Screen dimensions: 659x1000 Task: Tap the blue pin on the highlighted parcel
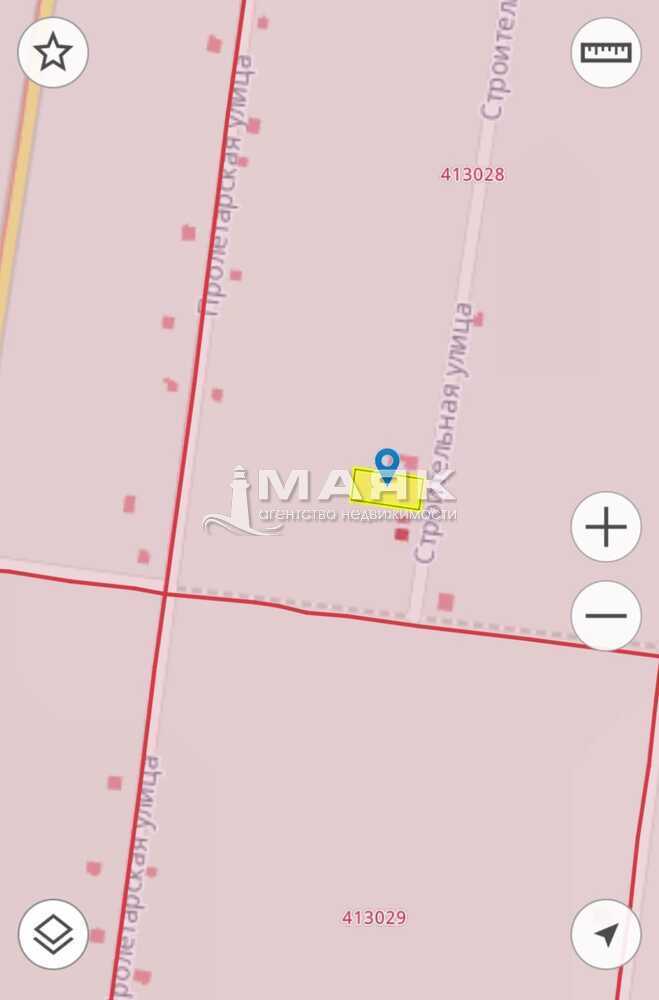point(387,464)
